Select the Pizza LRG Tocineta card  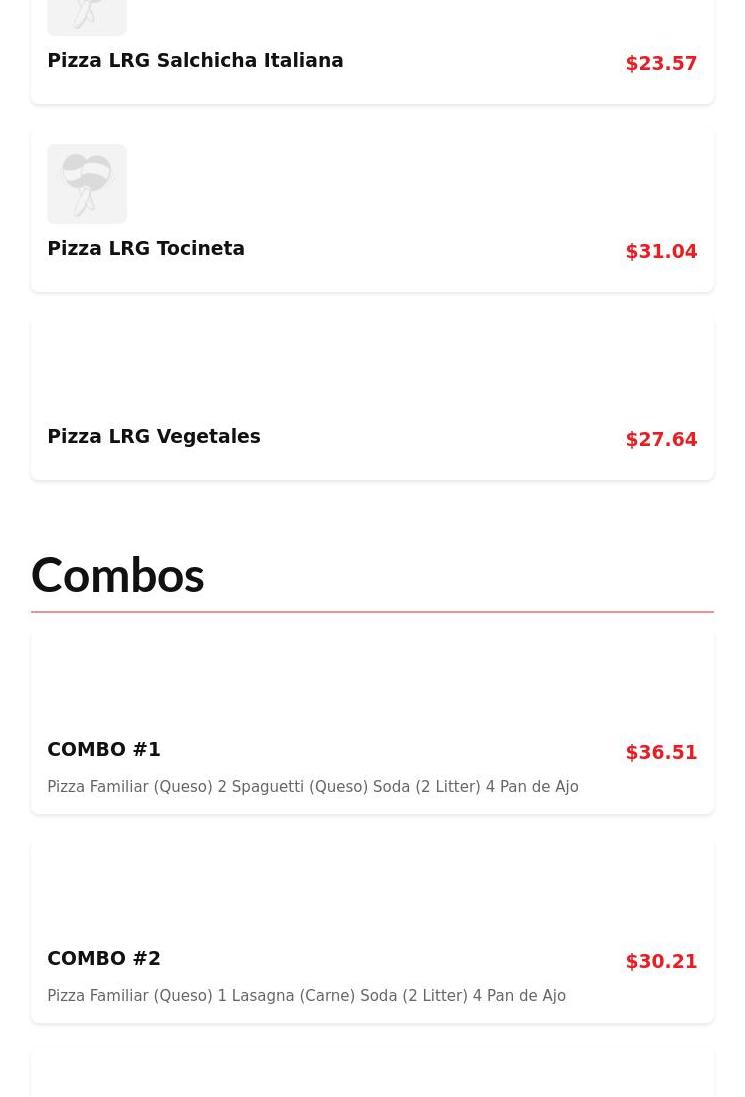pos(146,249)
